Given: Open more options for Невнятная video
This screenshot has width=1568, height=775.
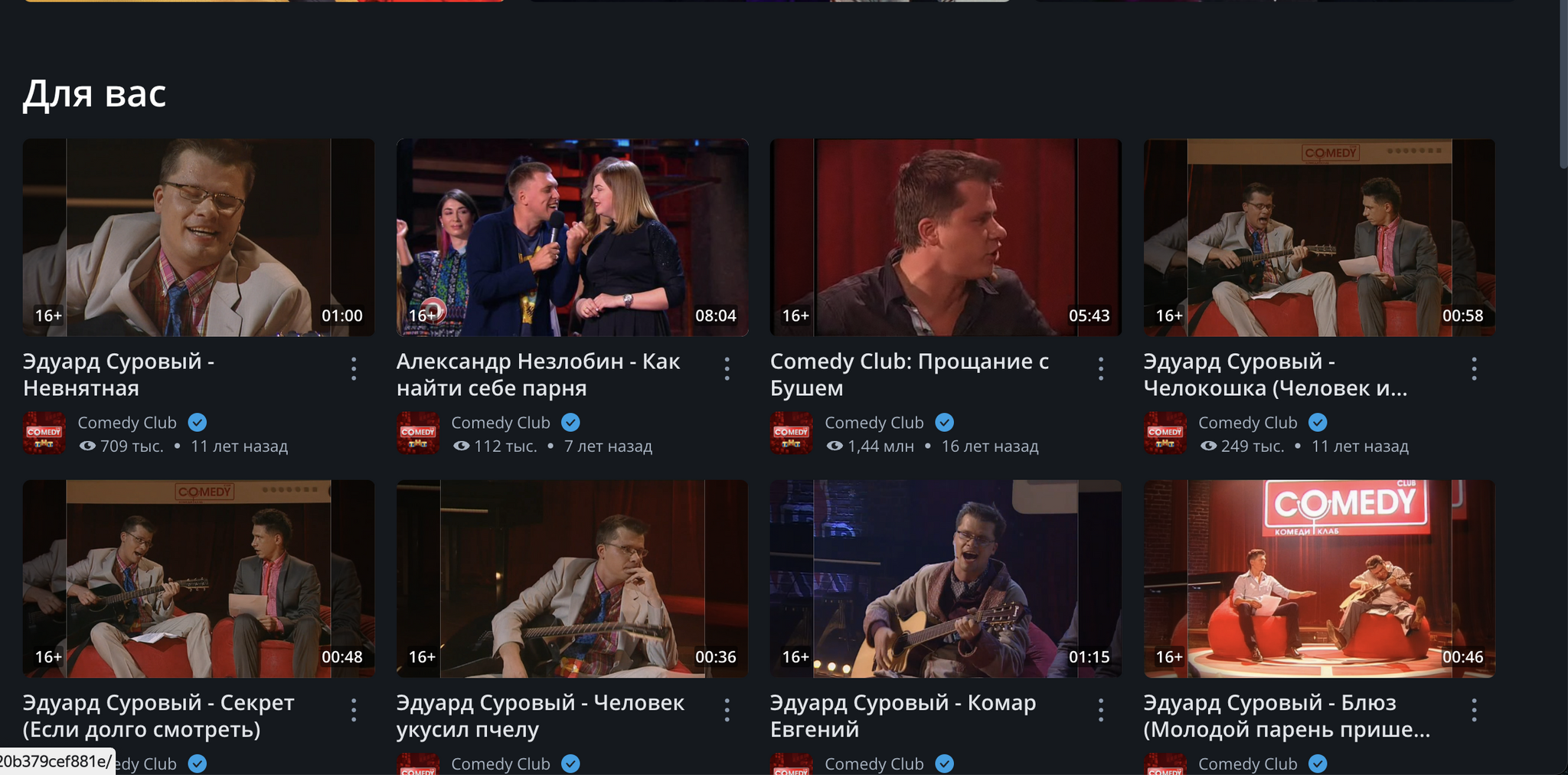Looking at the screenshot, I should point(354,369).
